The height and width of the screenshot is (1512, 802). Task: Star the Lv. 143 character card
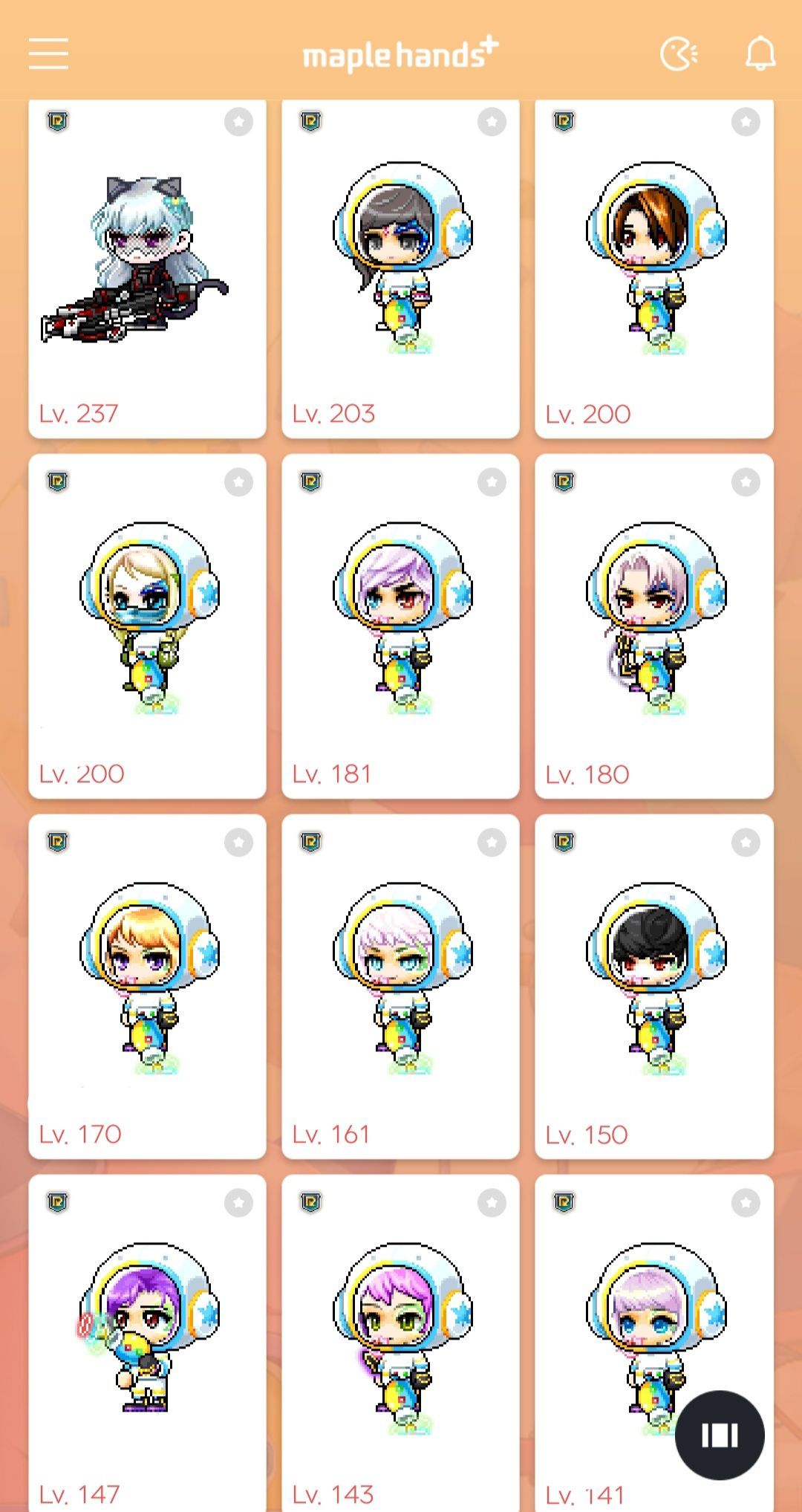tap(492, 1202)
